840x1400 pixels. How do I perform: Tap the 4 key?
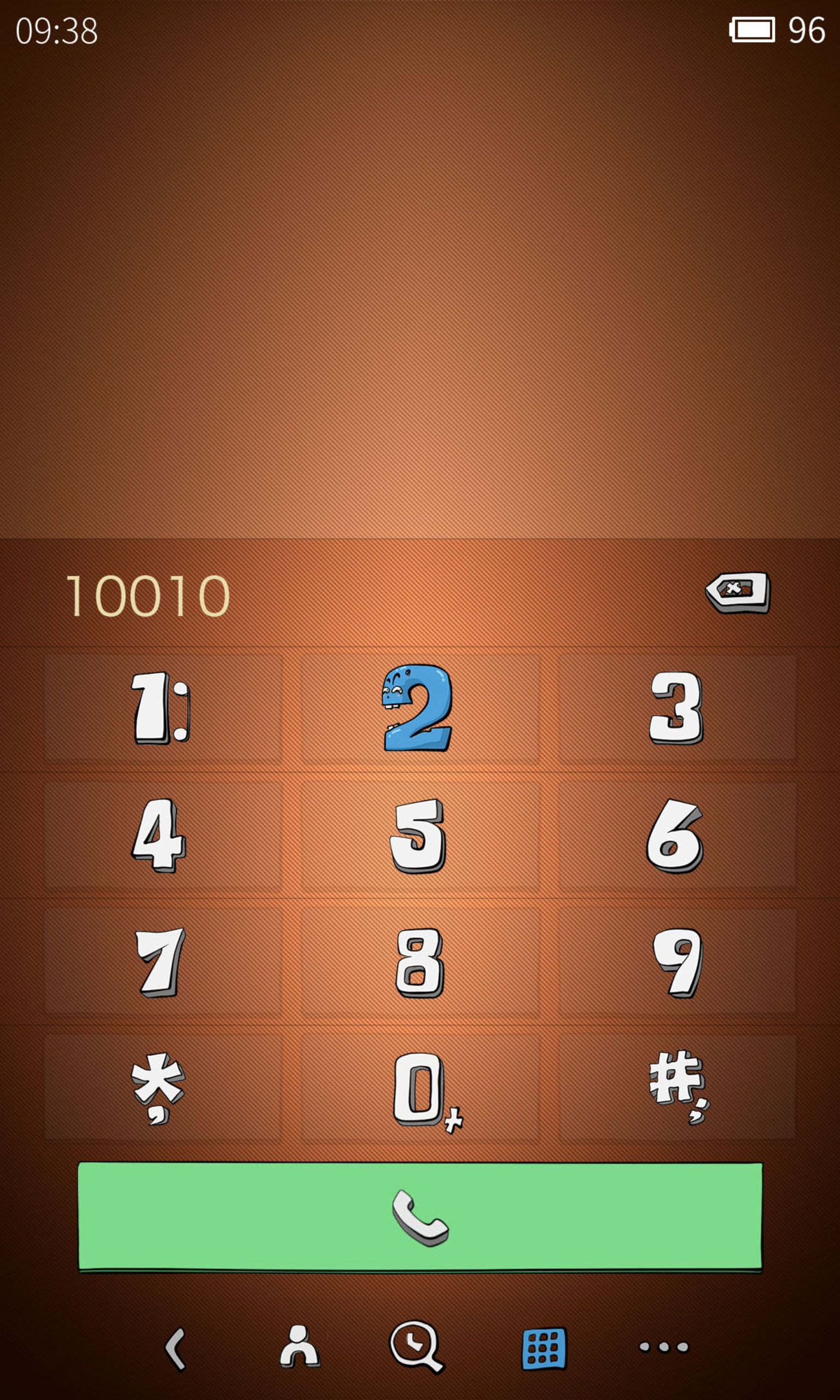pyautogui.click(x=163, y=835)
